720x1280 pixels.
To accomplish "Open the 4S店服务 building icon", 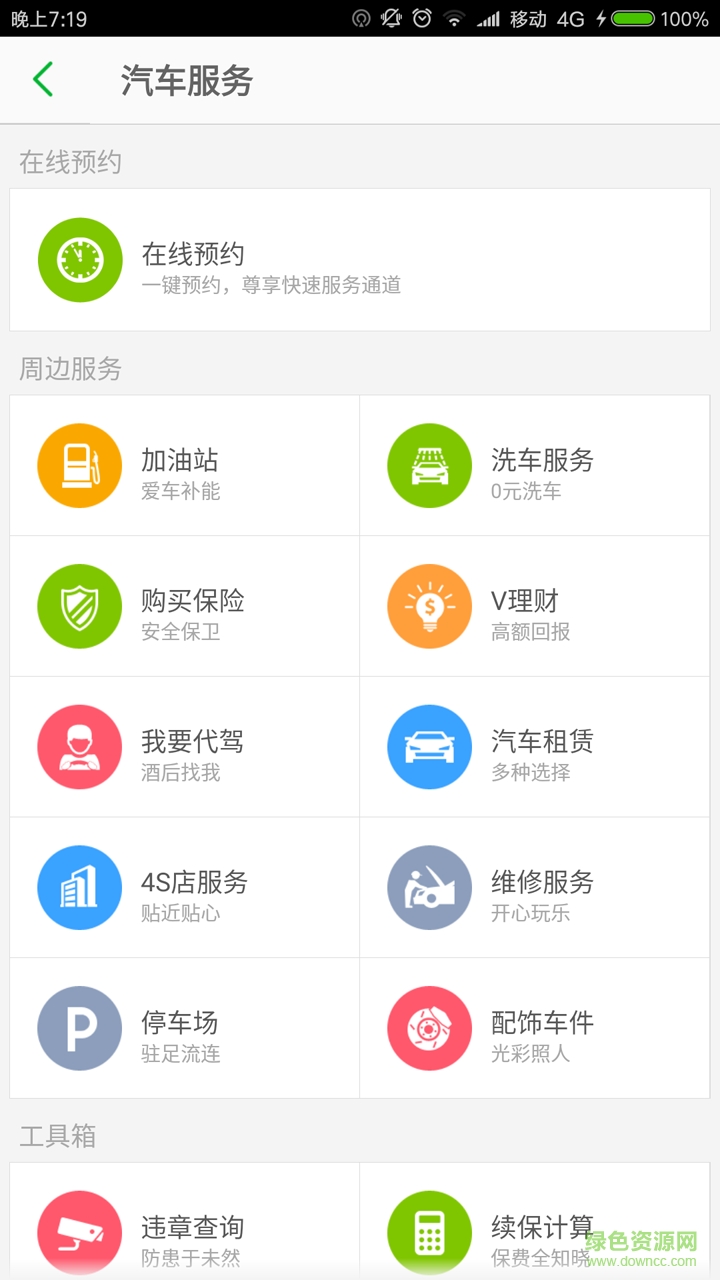I will pyautogui.click(x=79, y=887).
